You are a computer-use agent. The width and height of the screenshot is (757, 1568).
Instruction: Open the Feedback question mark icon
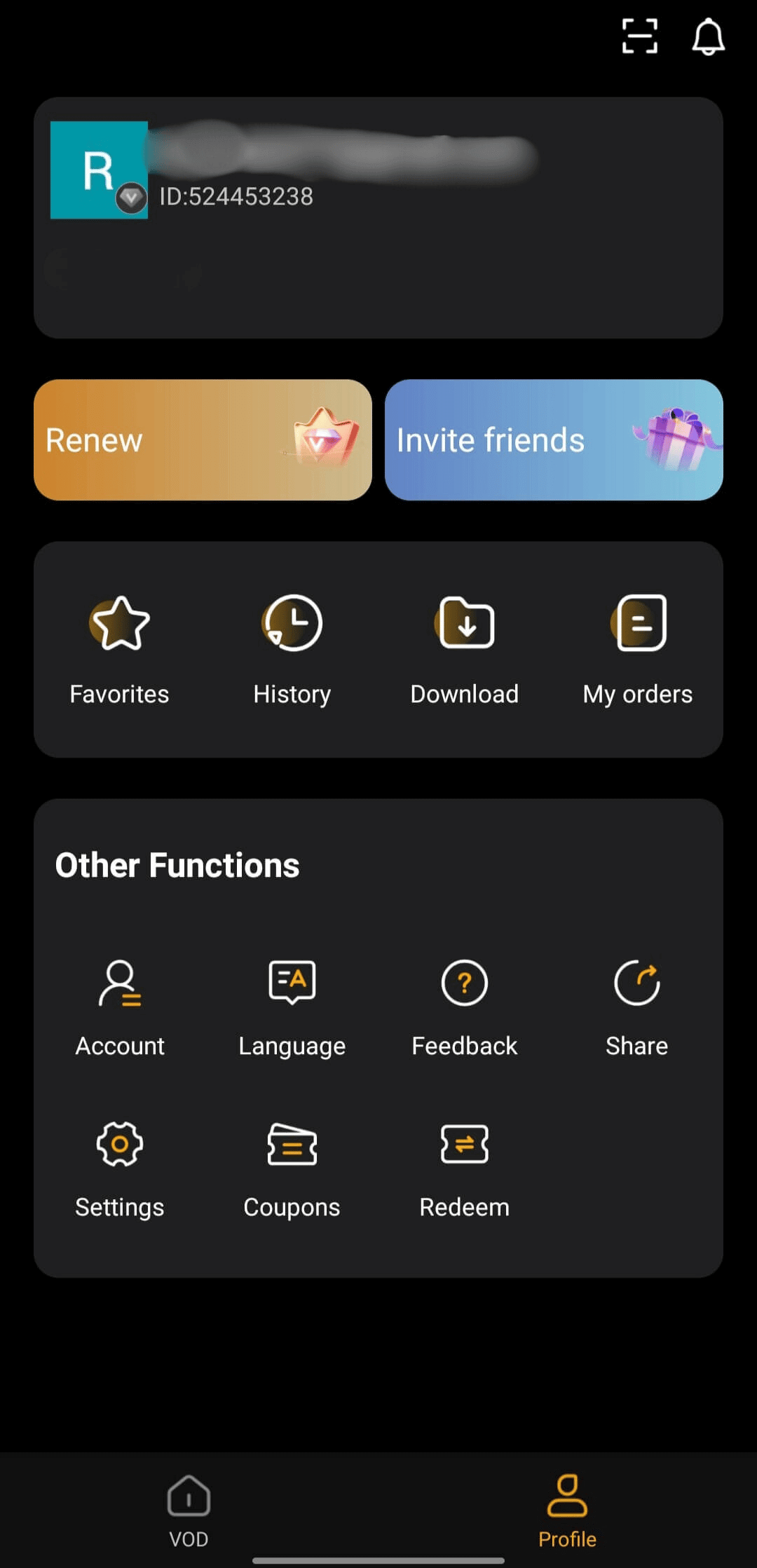tap(465, 983)
